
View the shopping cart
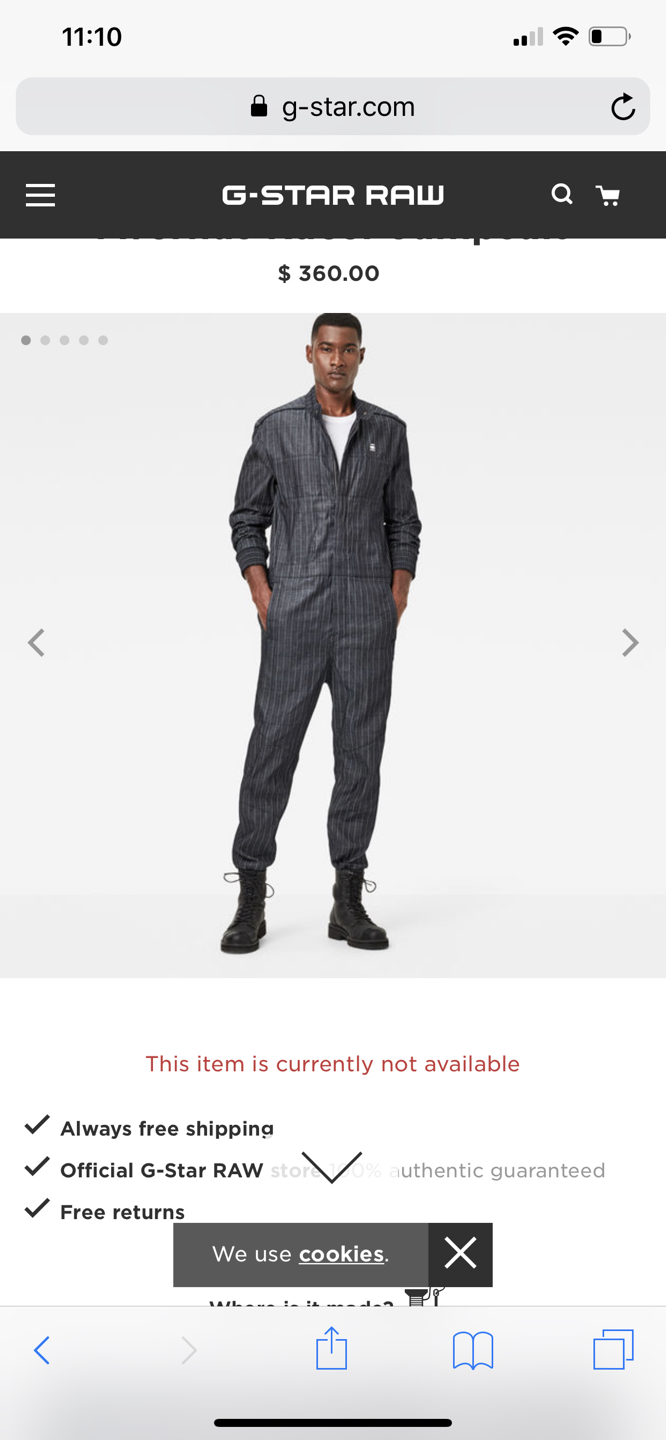[608, 195]
